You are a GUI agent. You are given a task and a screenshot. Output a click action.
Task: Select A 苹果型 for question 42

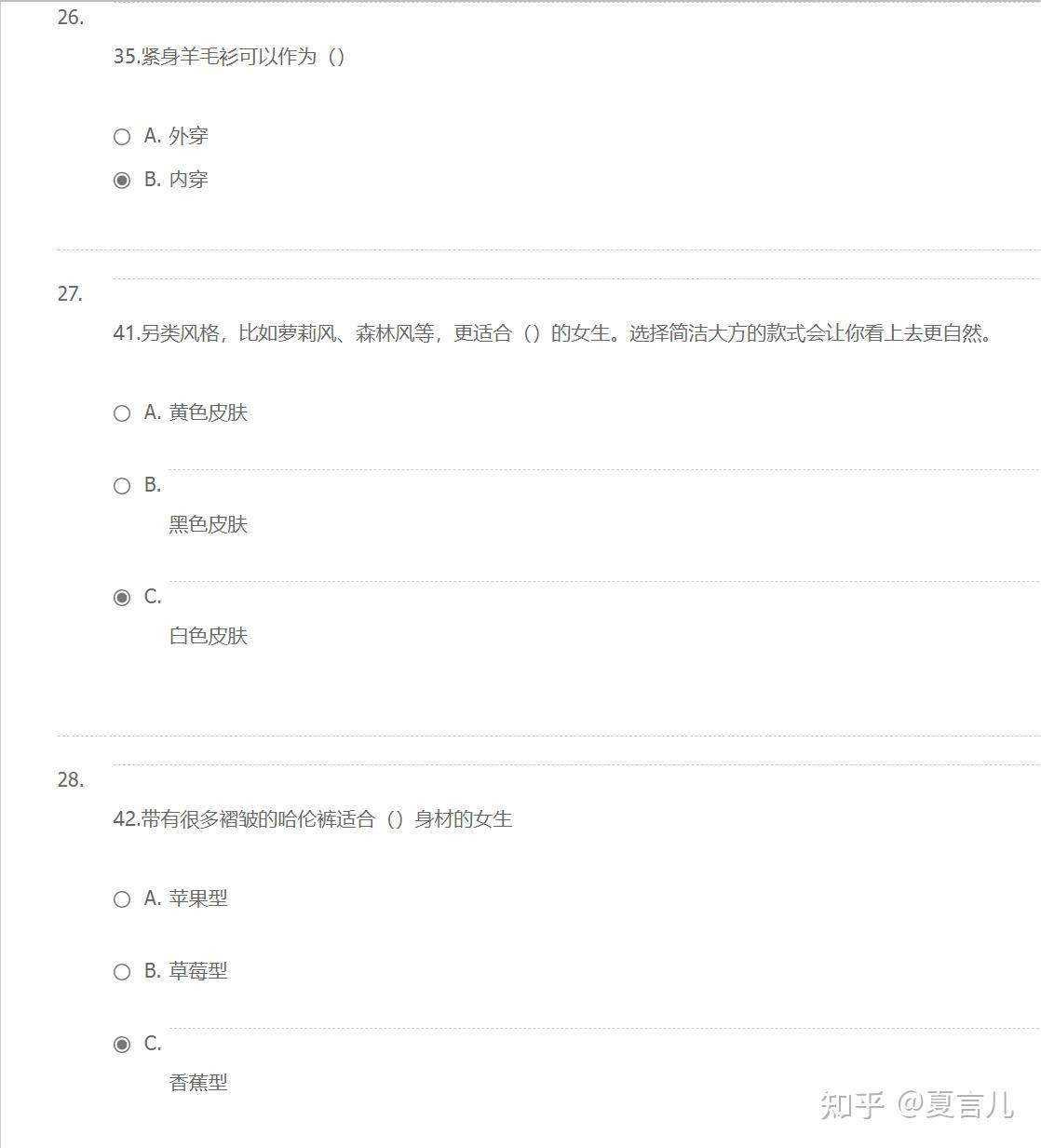[122, 899]
